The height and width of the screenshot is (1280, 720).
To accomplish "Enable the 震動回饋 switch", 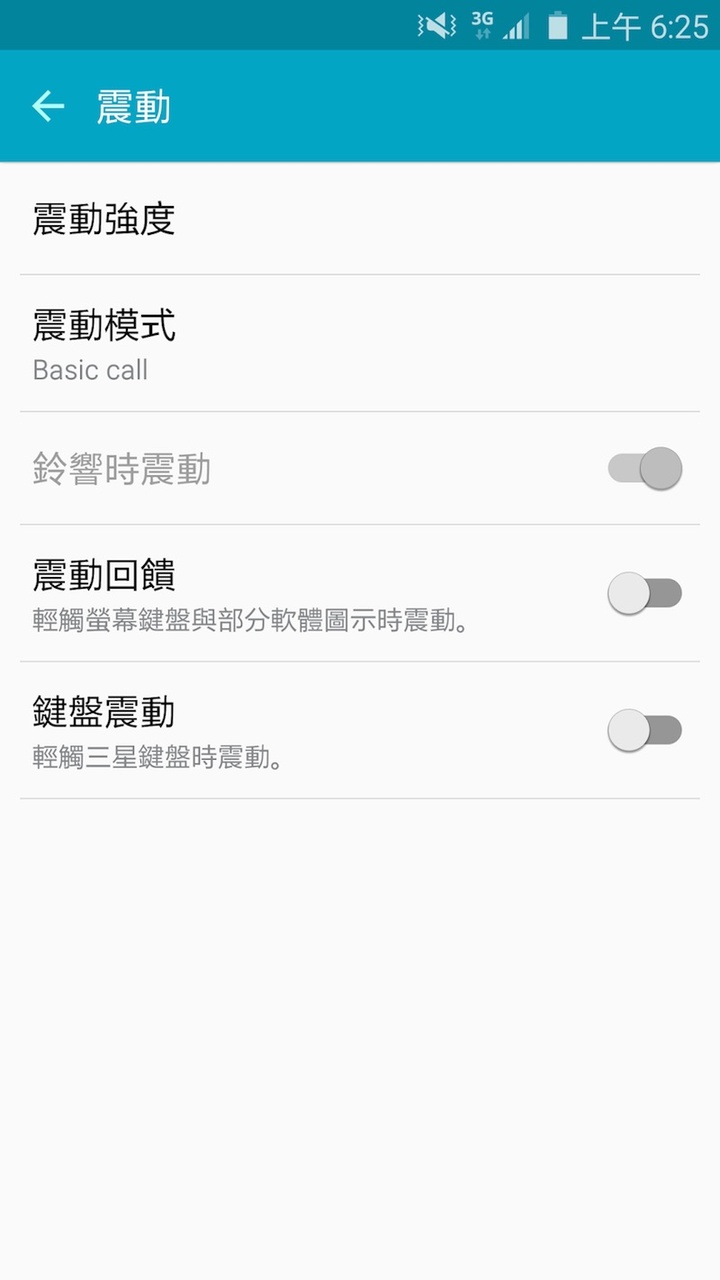I will click(645, 593).
